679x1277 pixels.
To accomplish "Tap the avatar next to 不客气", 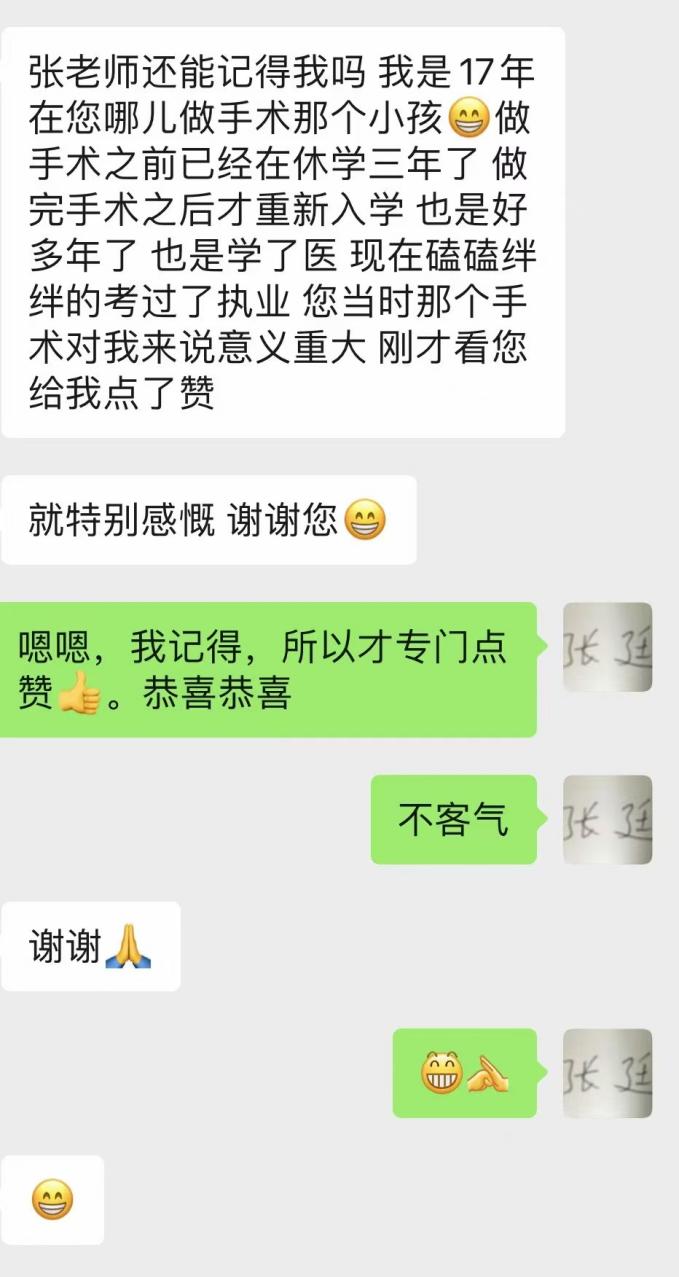I will click(x=607, y=819).
